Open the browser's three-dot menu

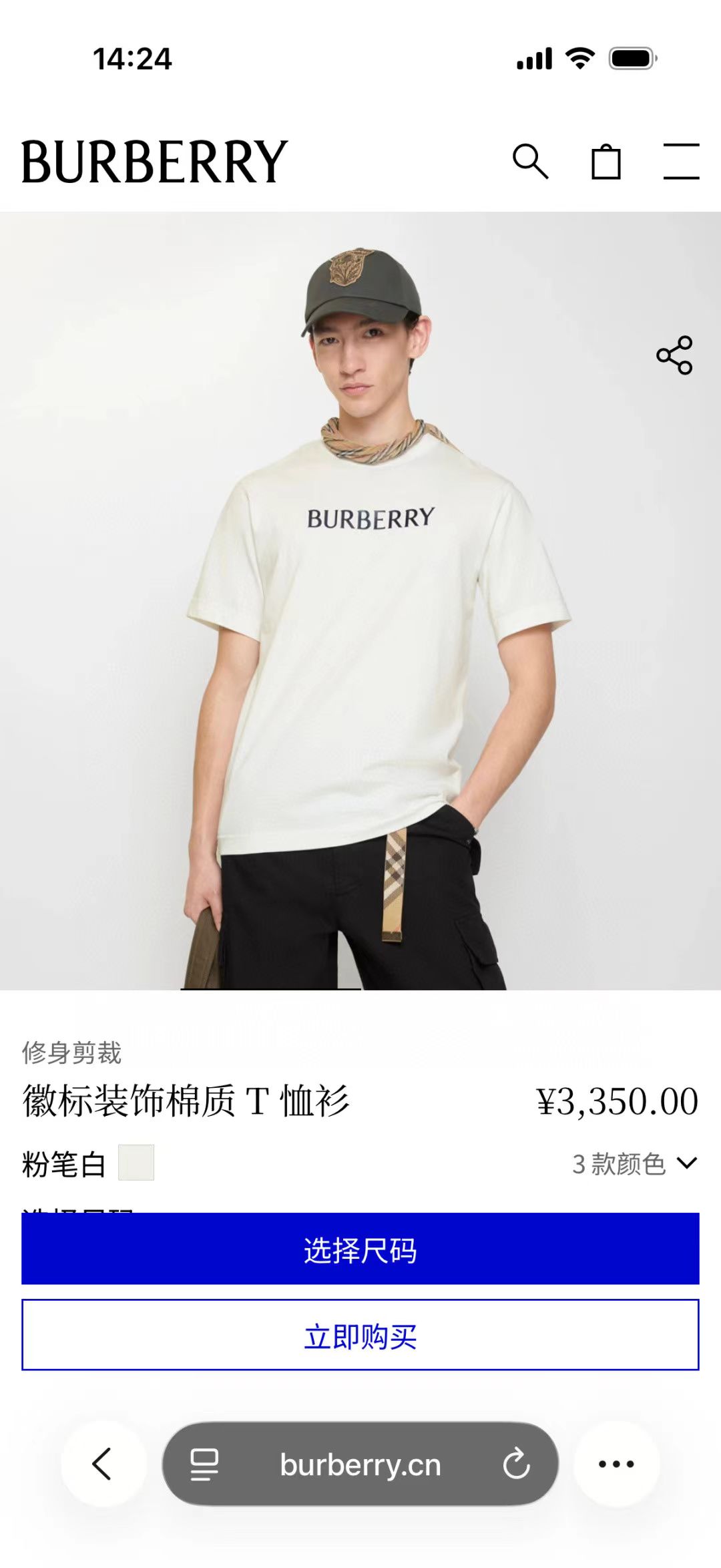click(616, 1464)
